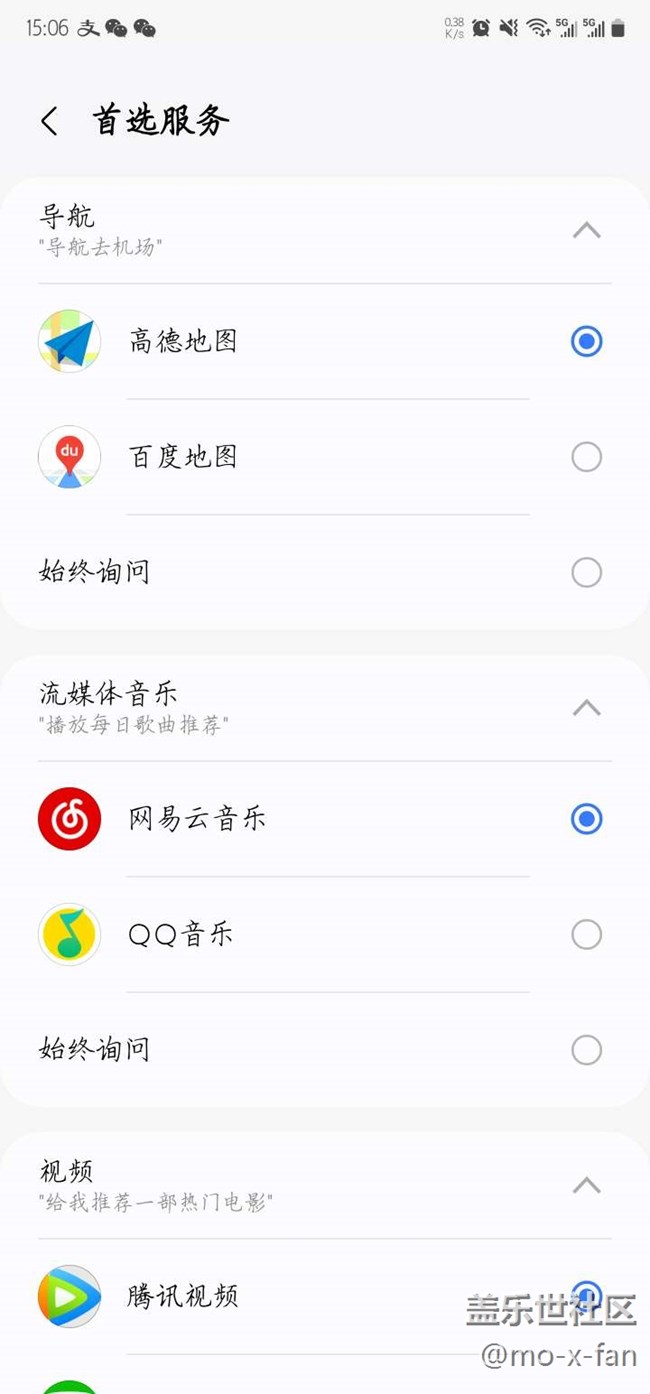
Task: Collapse the 导航 section
Action: coord(586,230)
